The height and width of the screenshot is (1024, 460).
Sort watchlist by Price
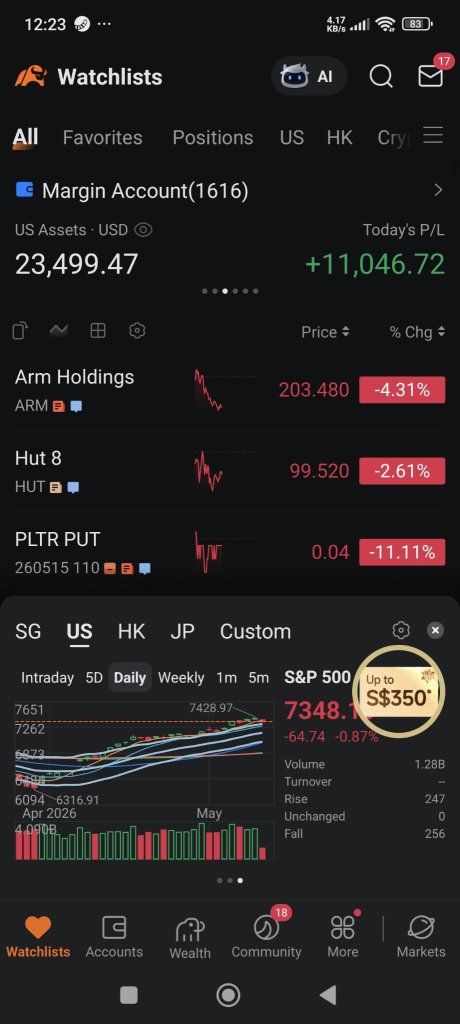tap(325, 332)
